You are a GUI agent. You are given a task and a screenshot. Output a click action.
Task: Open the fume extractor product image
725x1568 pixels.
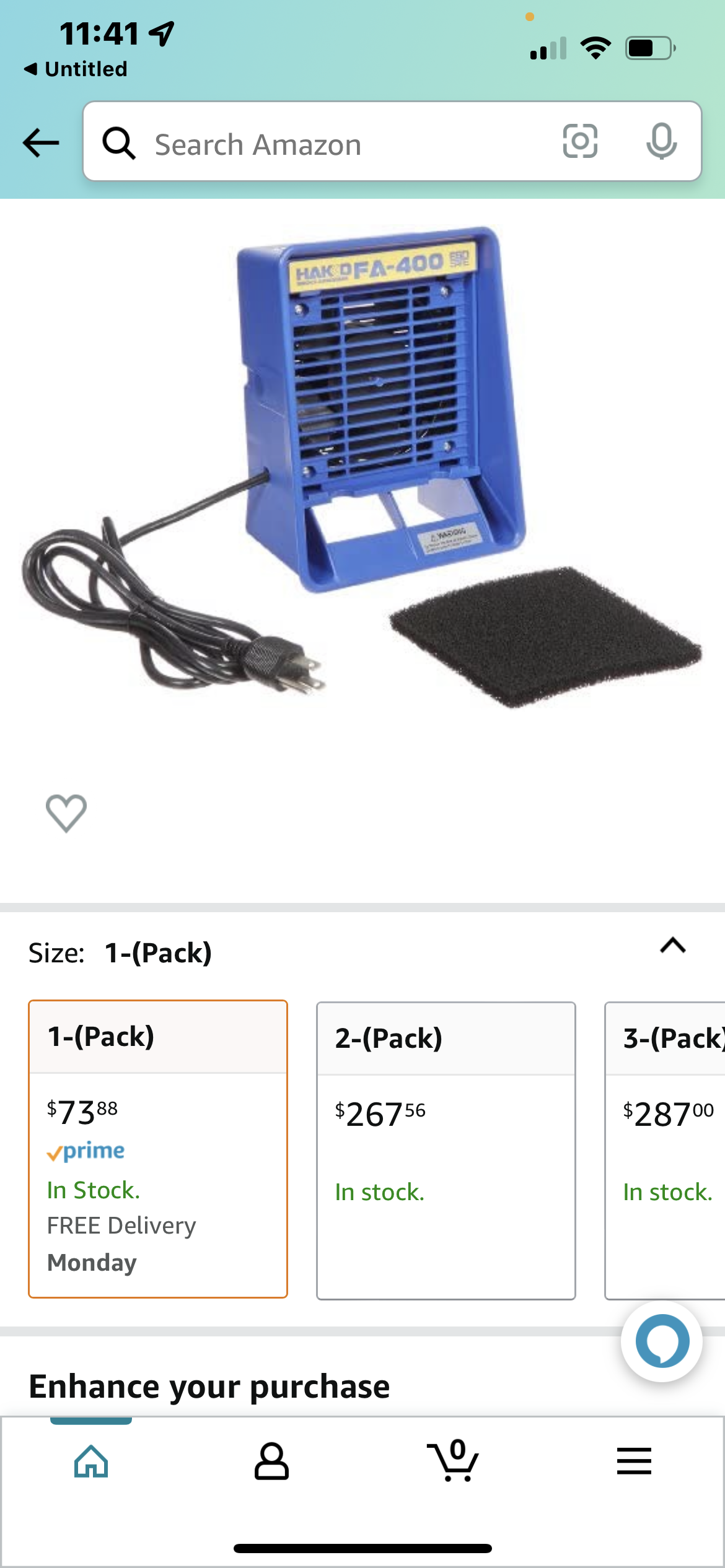362,469
